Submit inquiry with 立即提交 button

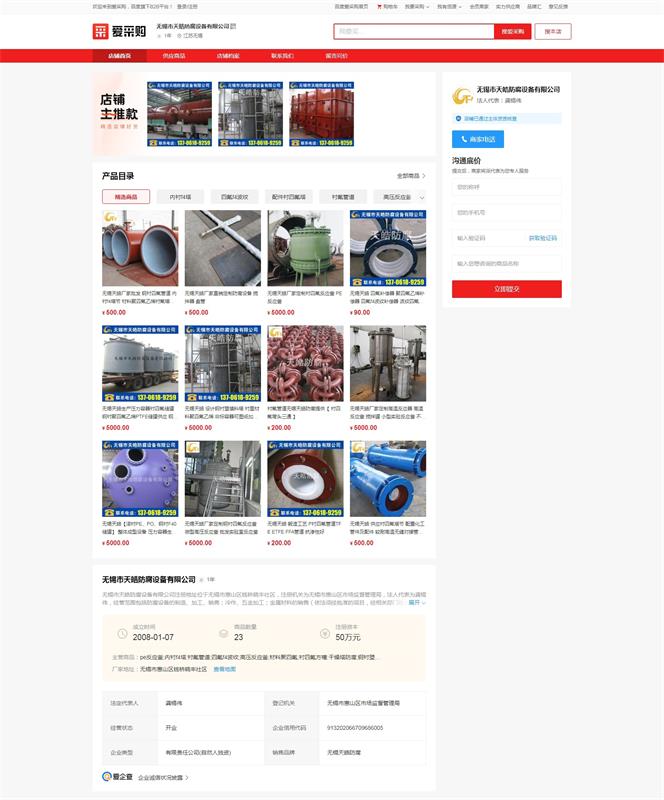click(506, 288)
